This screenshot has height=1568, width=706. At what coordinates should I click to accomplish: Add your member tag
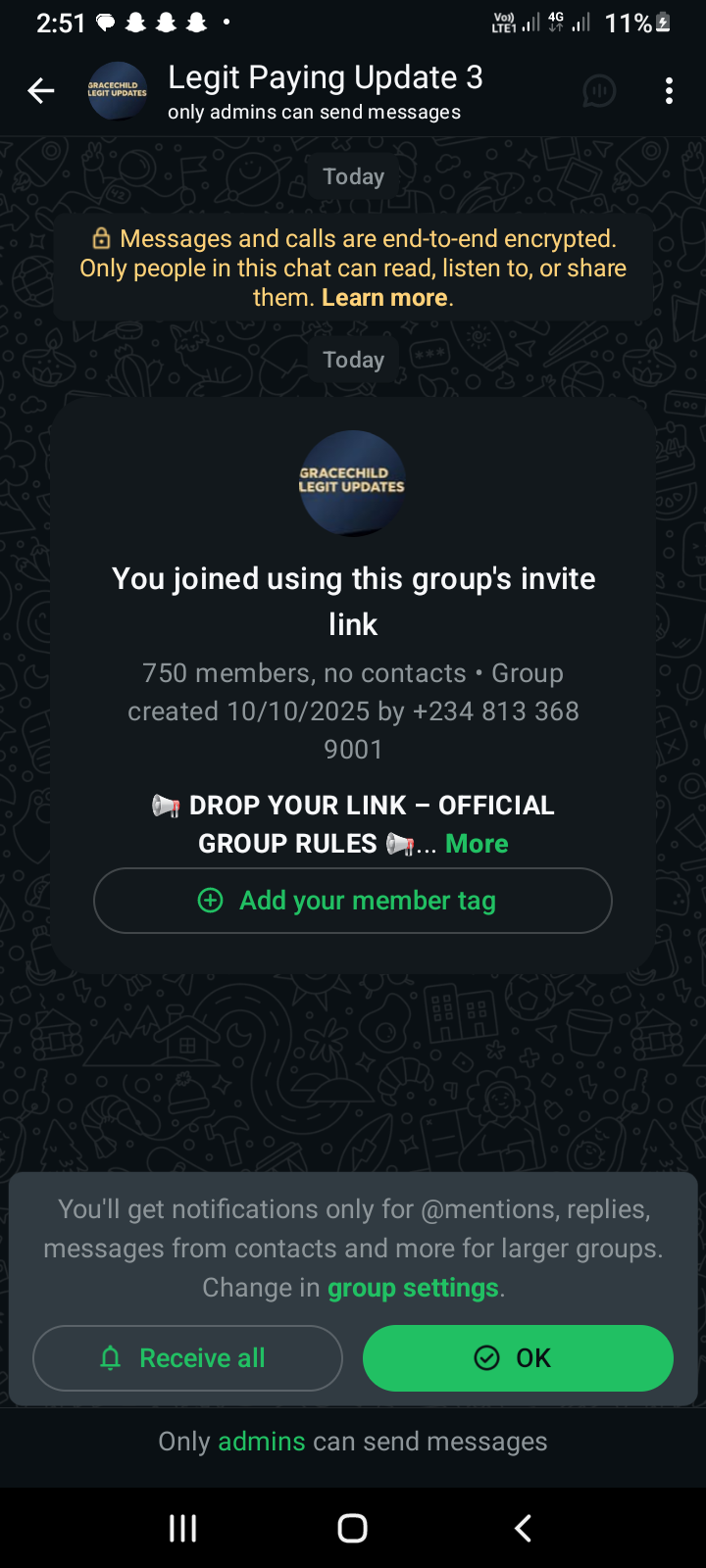(x=353, y=901)
